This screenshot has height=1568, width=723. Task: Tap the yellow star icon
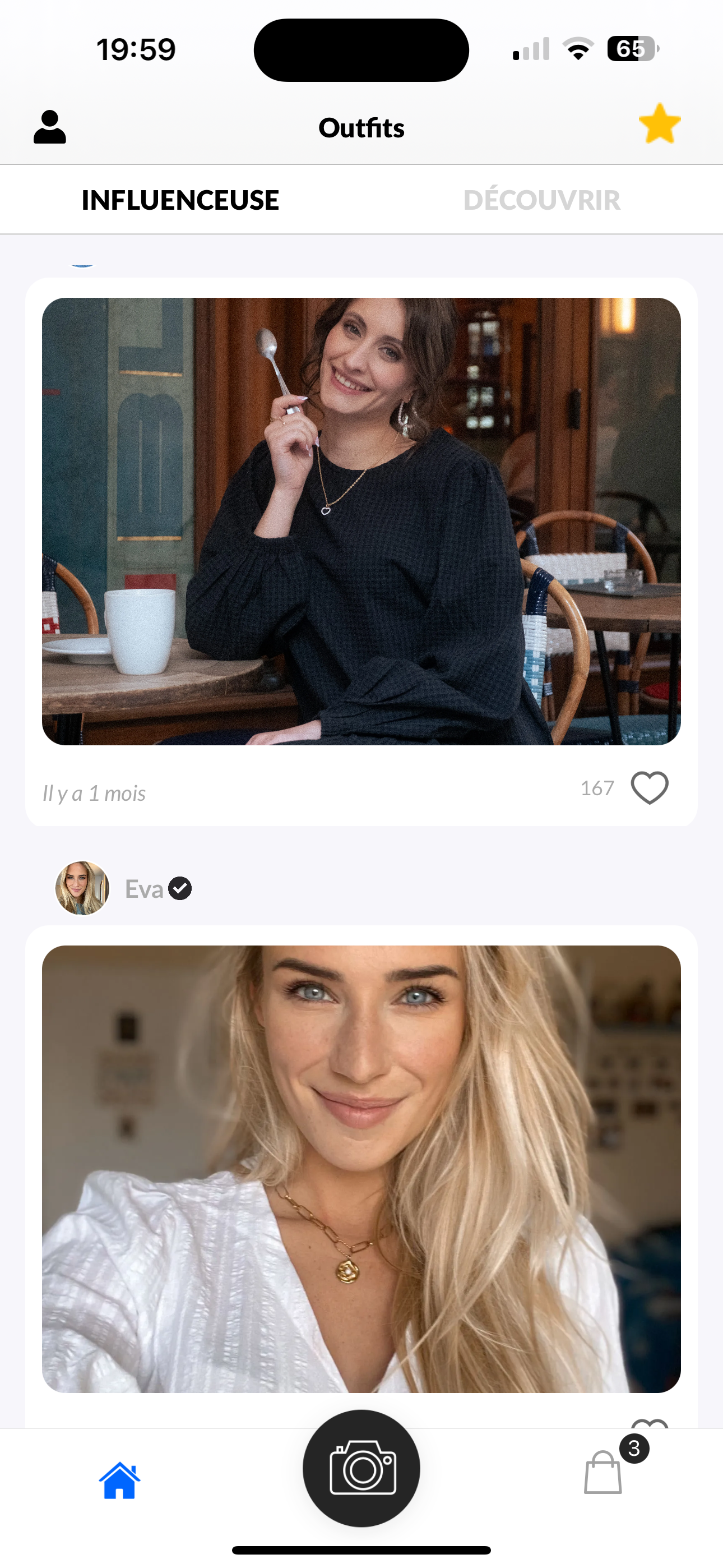pyautogui.click(x=659, y=124)
